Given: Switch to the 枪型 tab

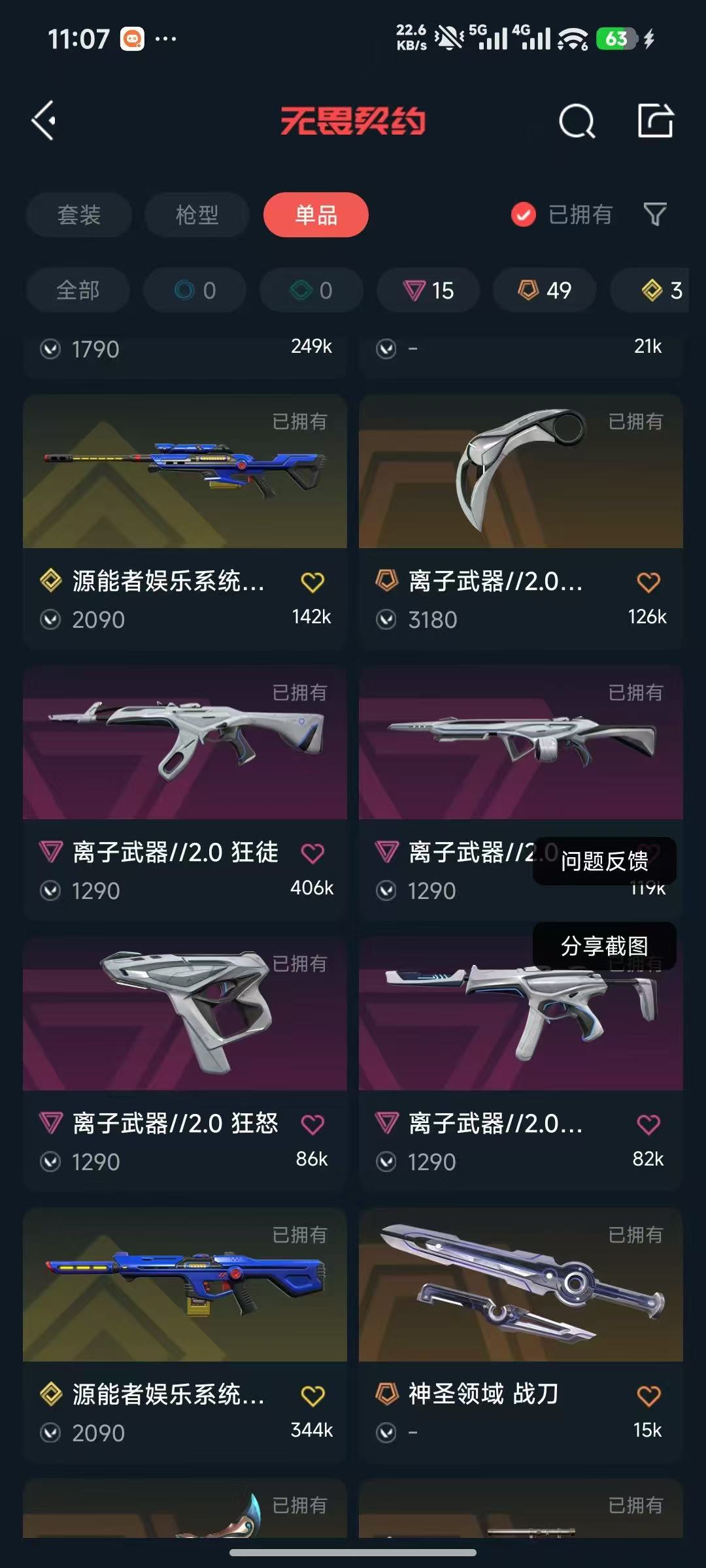Looking at the screenshot, I should point(197,214).
